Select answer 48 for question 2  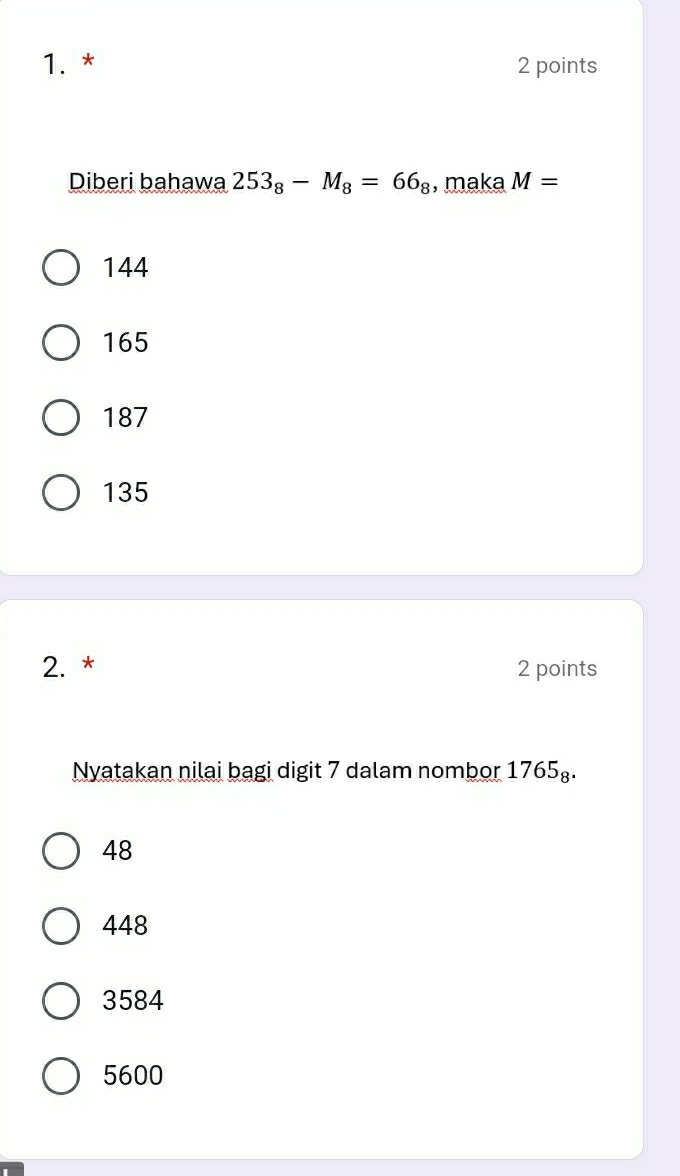pos(61,851)
